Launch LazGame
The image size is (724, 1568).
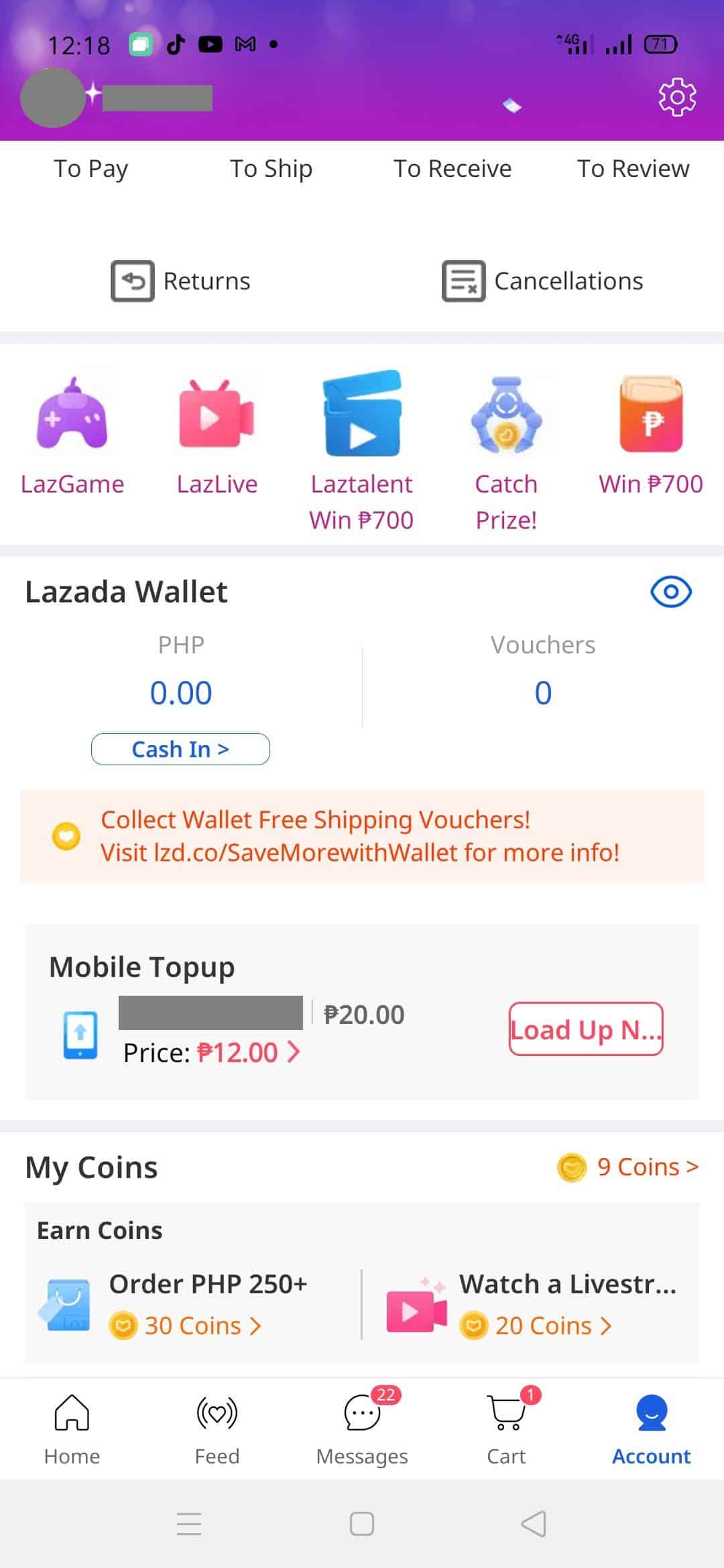pyautogui.click(x=72, y=436)
